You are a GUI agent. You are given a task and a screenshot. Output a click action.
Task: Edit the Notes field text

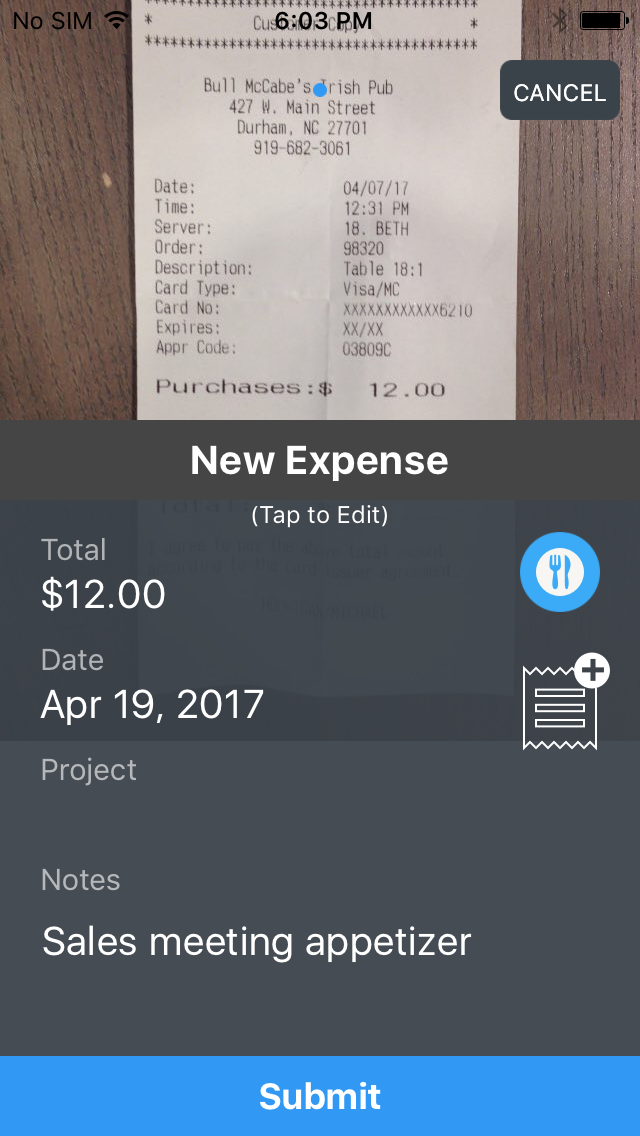(256, 941)
